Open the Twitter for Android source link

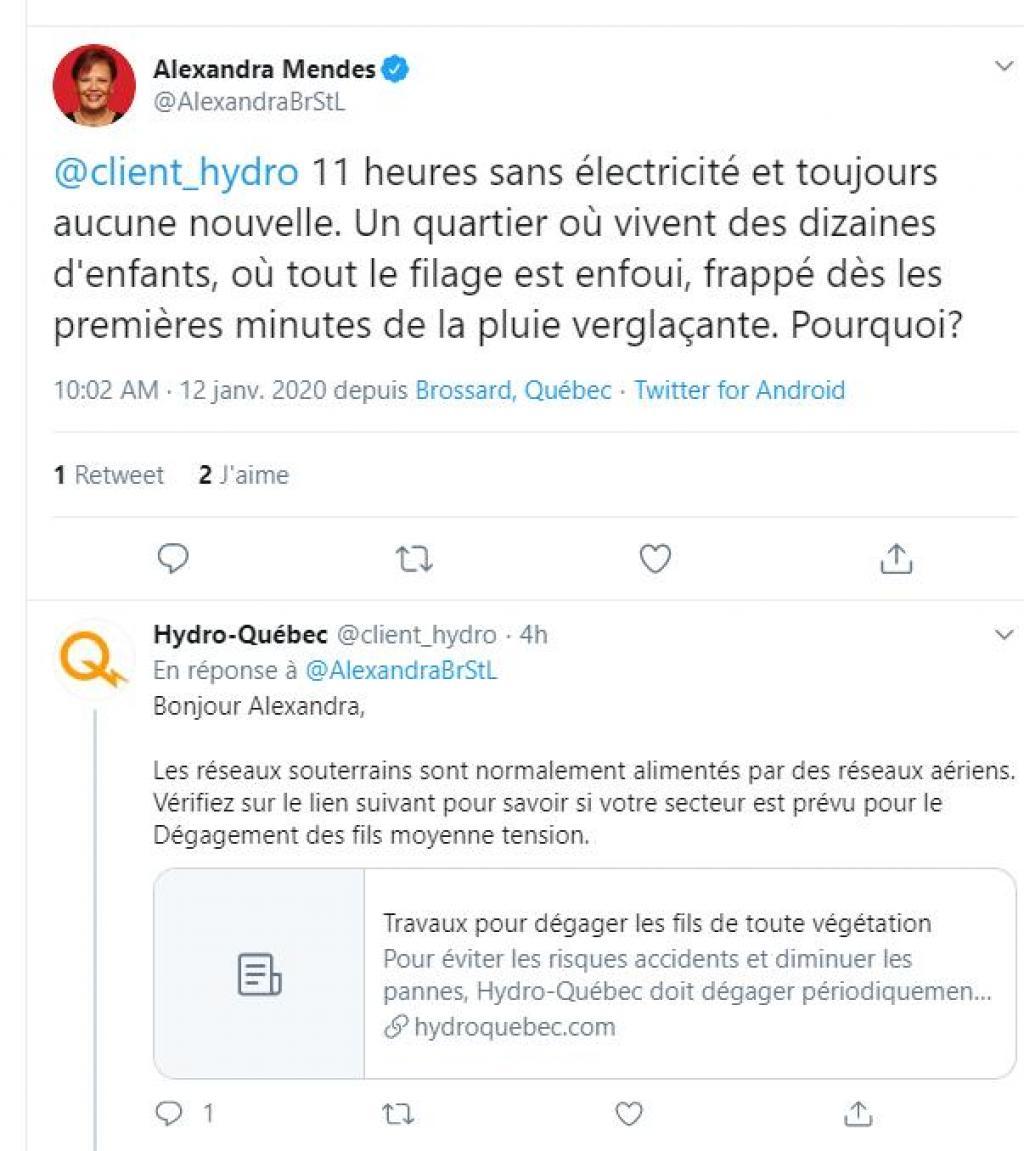point(739,390)
